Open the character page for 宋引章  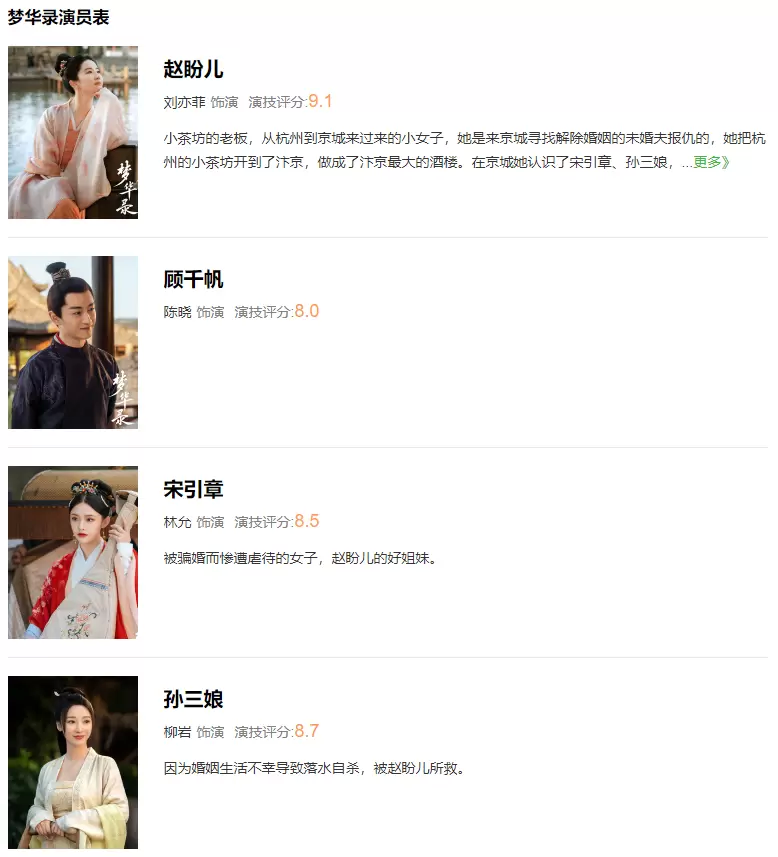pyautogui.click(x=193, y=489)
